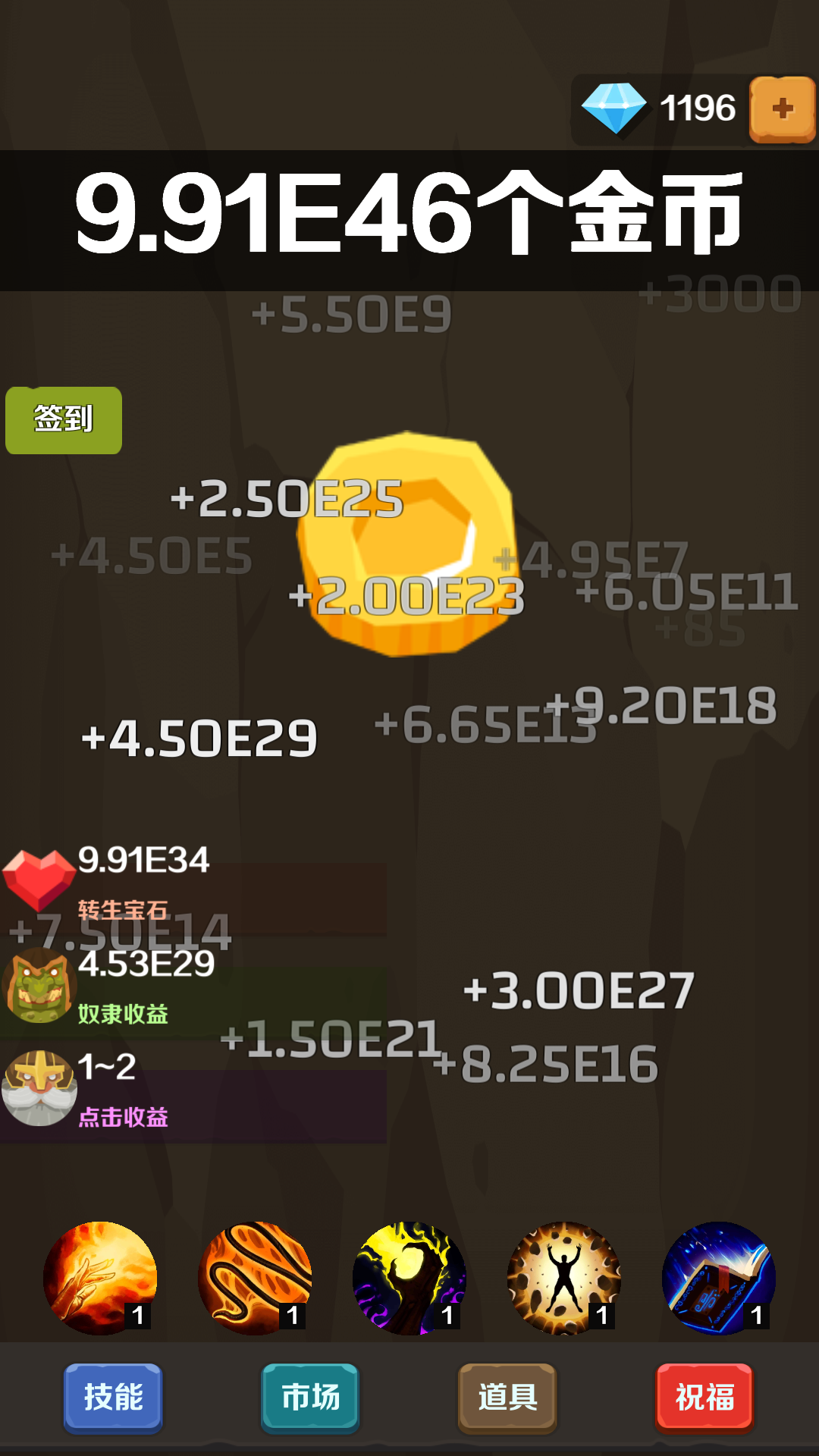Open the 技能 skills menu
The width and height of the screenshot is (819, 1456).
click(114, 1397)
